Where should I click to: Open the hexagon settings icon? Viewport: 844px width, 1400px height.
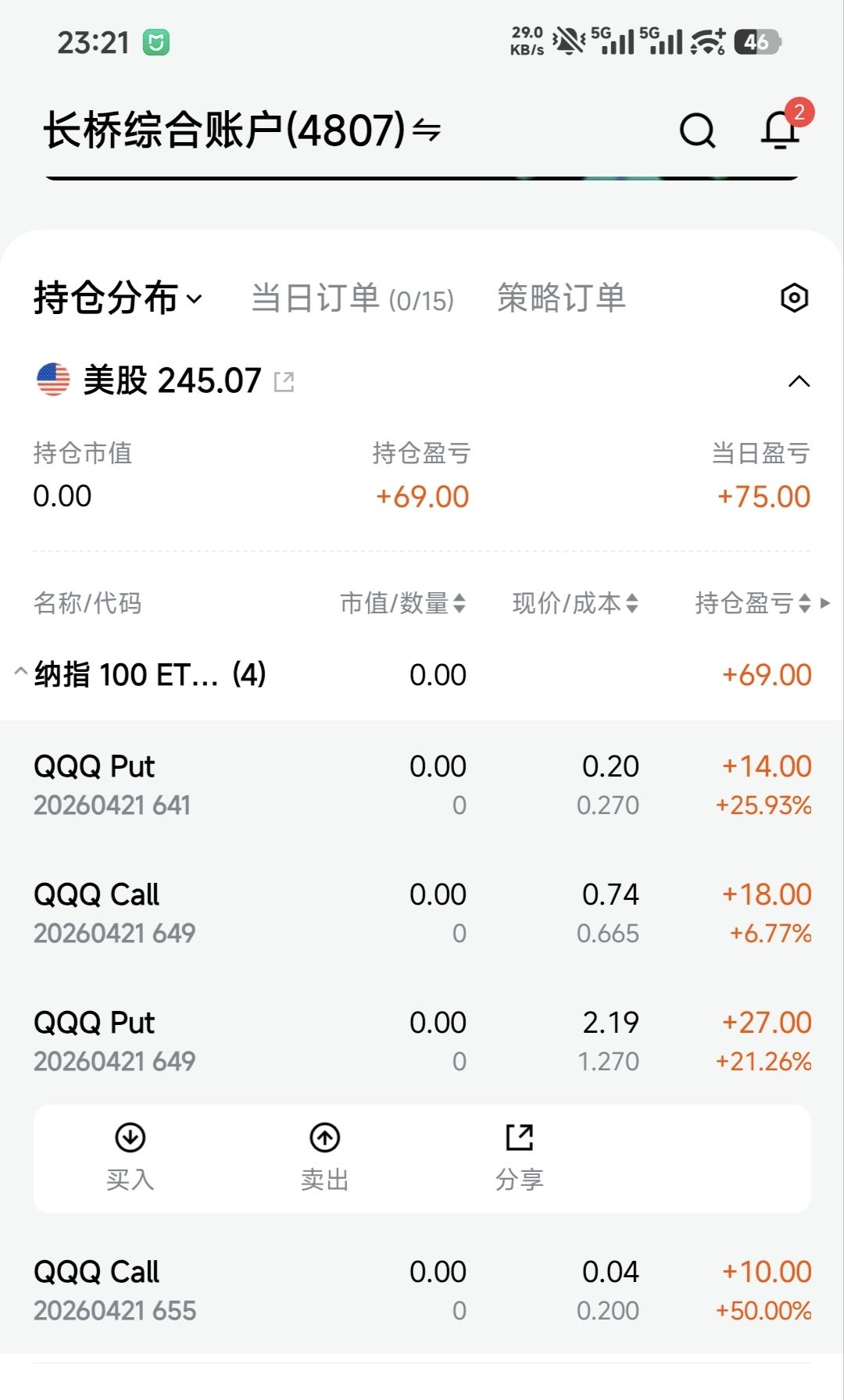[x=794, y=298]
